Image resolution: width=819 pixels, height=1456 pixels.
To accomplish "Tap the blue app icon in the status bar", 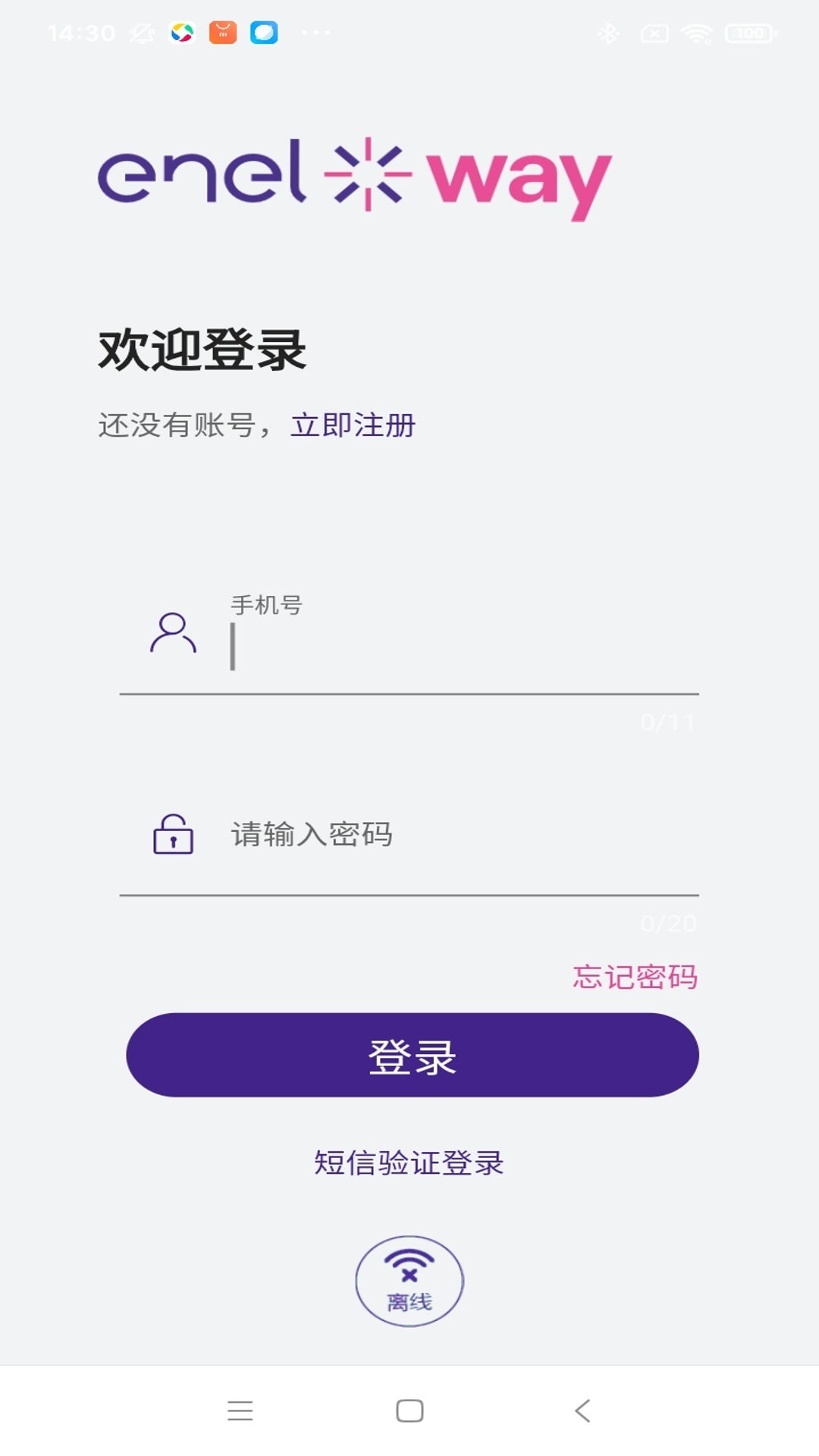I will coord(264,32).
